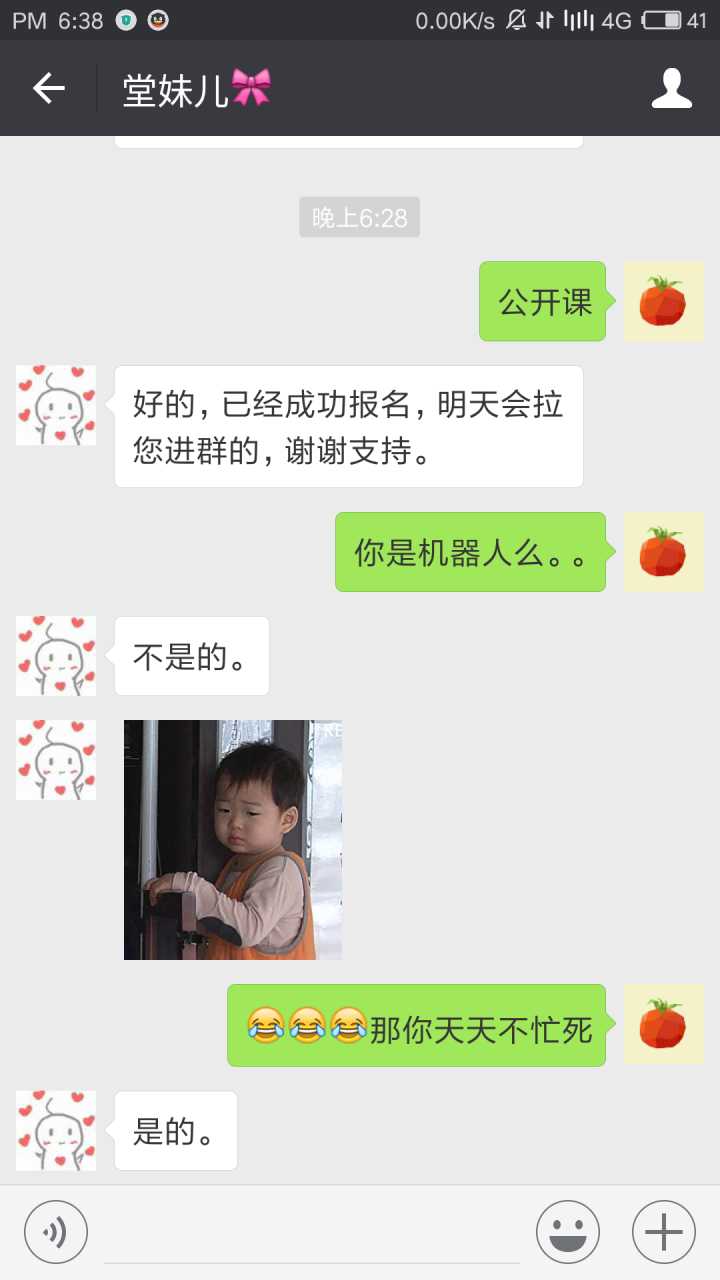View the toddler picture message

tap(233, 840)
